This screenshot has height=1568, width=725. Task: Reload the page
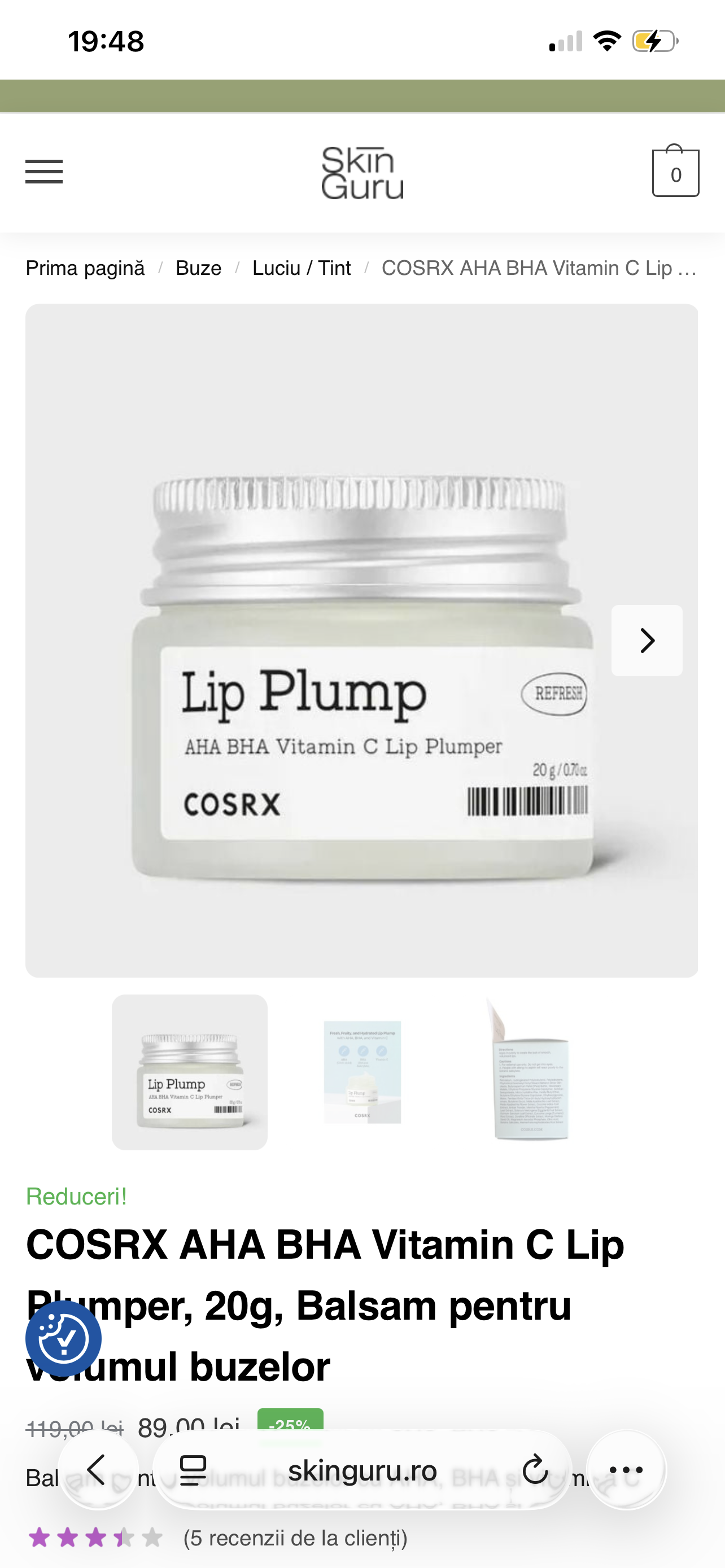coord(535,1469)
